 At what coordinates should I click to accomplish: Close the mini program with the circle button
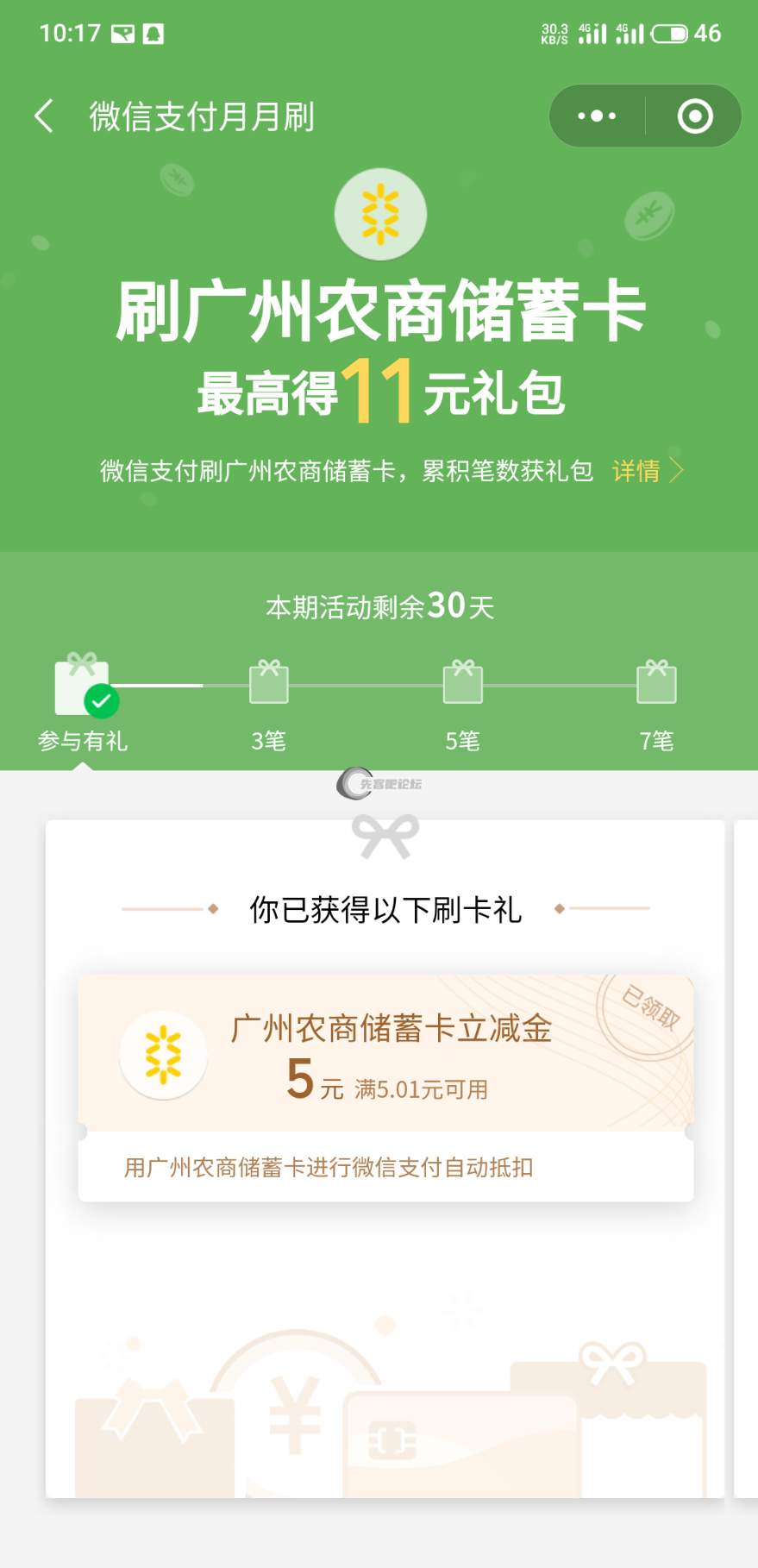[x=695, y=116]
